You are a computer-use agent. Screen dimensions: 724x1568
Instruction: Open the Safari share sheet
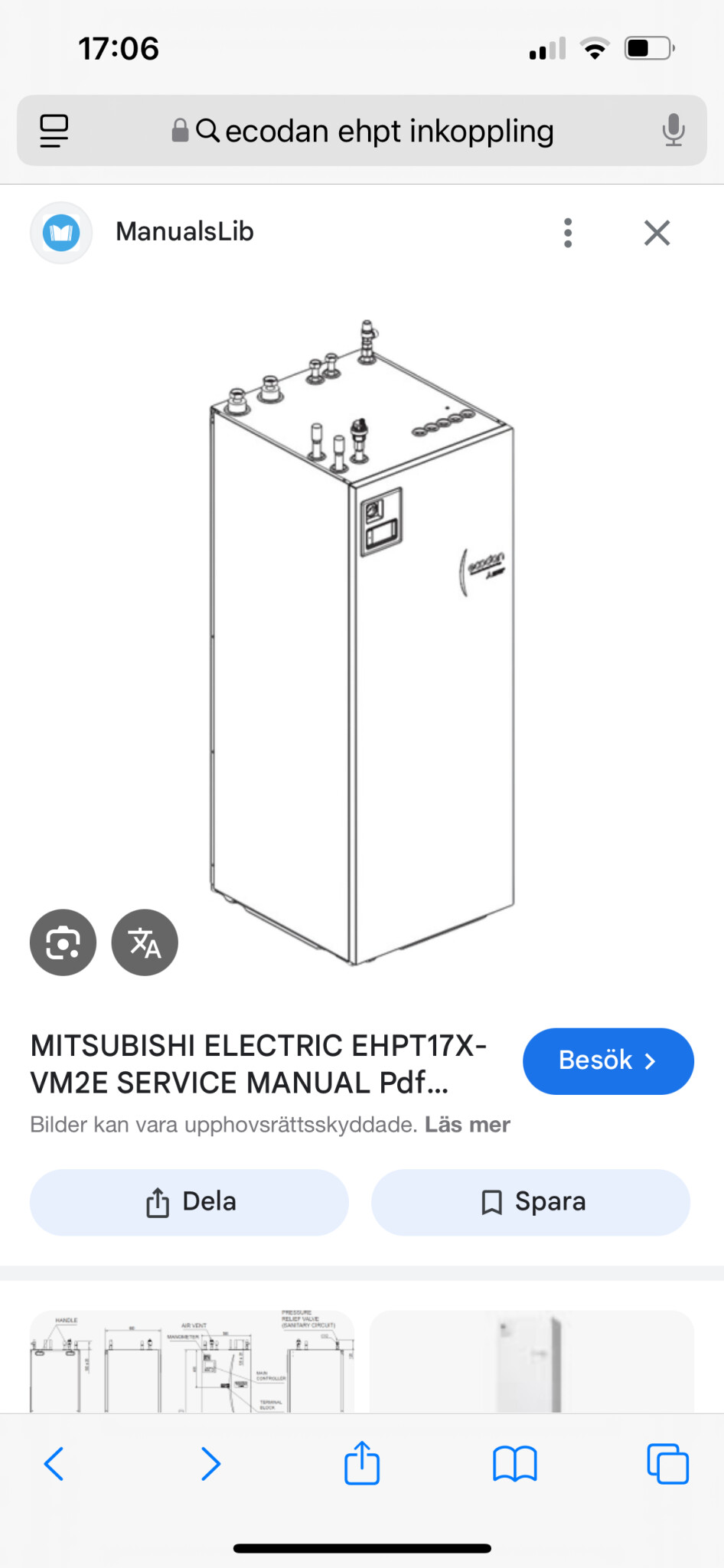[362, 1464]
